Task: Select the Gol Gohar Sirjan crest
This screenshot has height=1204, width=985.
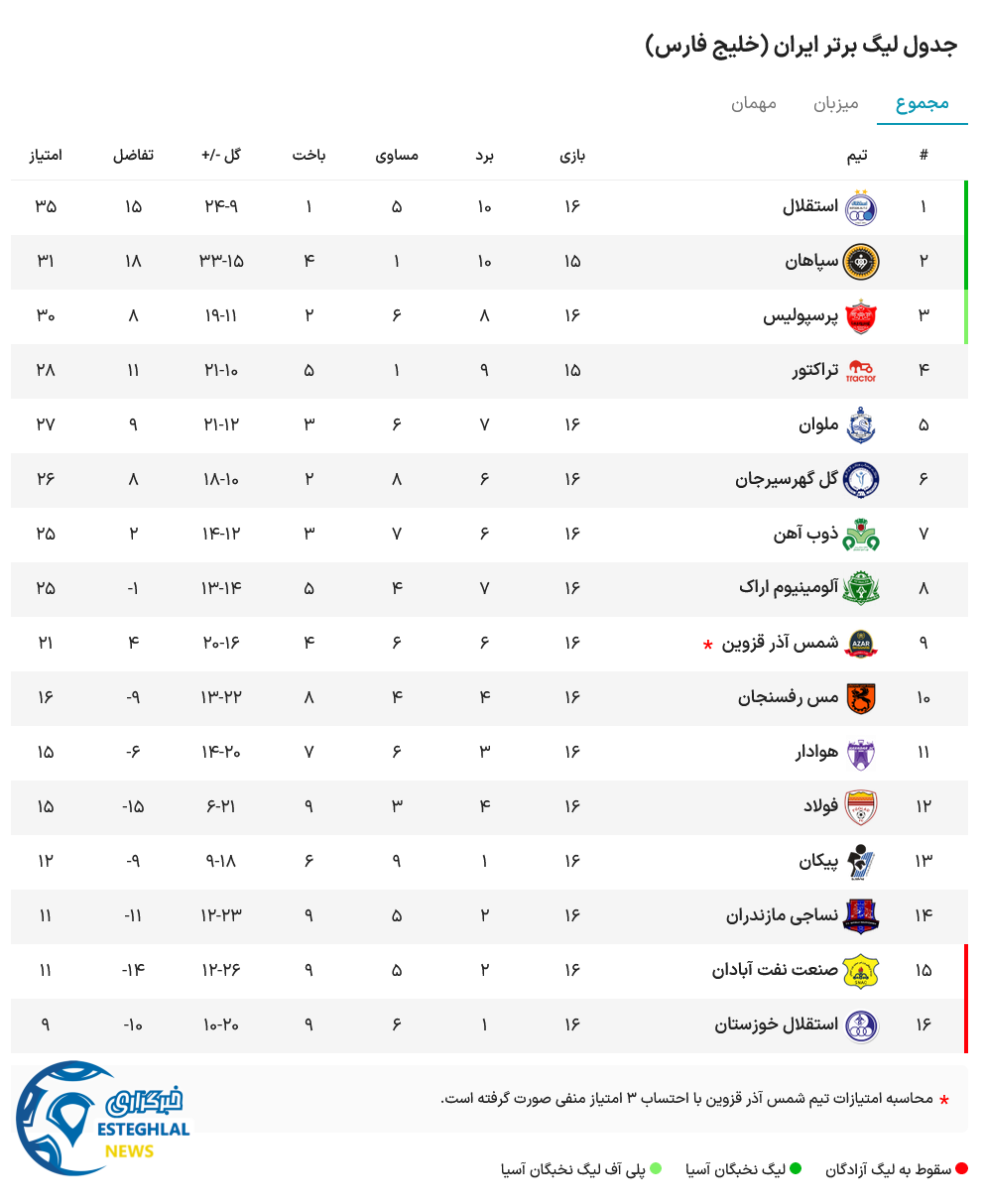Action: [x=859, y=479]
